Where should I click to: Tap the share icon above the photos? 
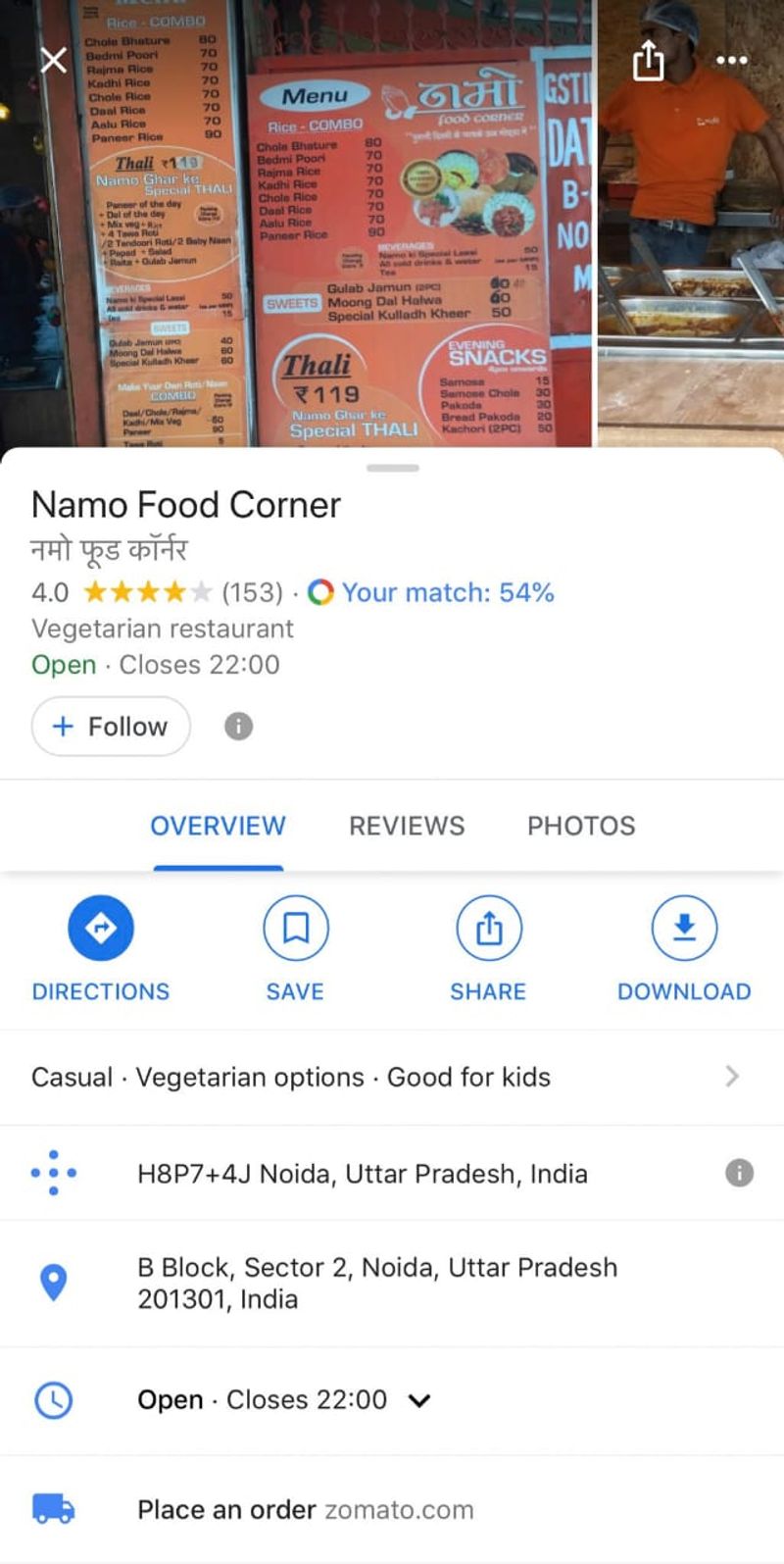648,62
